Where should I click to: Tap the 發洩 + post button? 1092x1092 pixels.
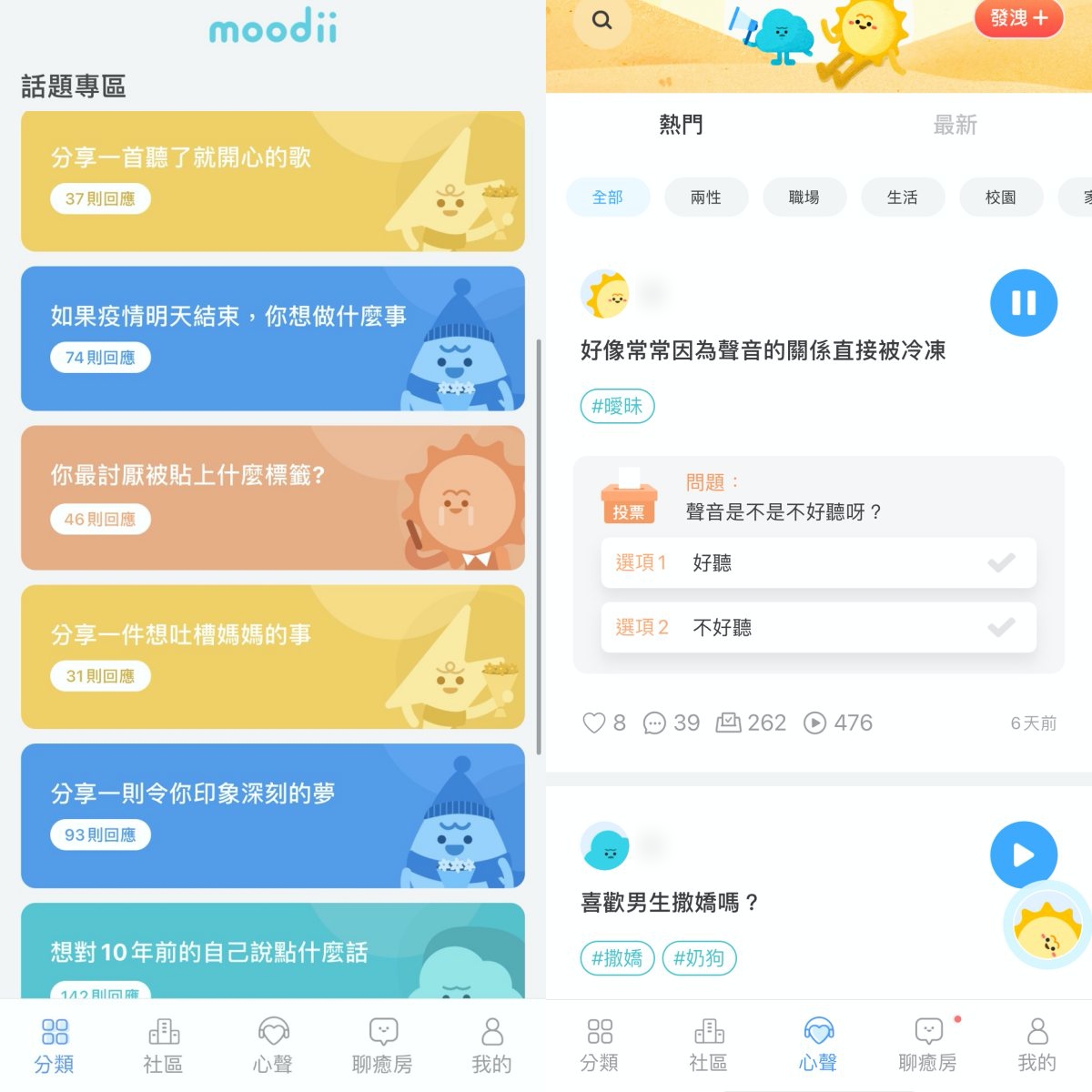tap(1018, 18)
